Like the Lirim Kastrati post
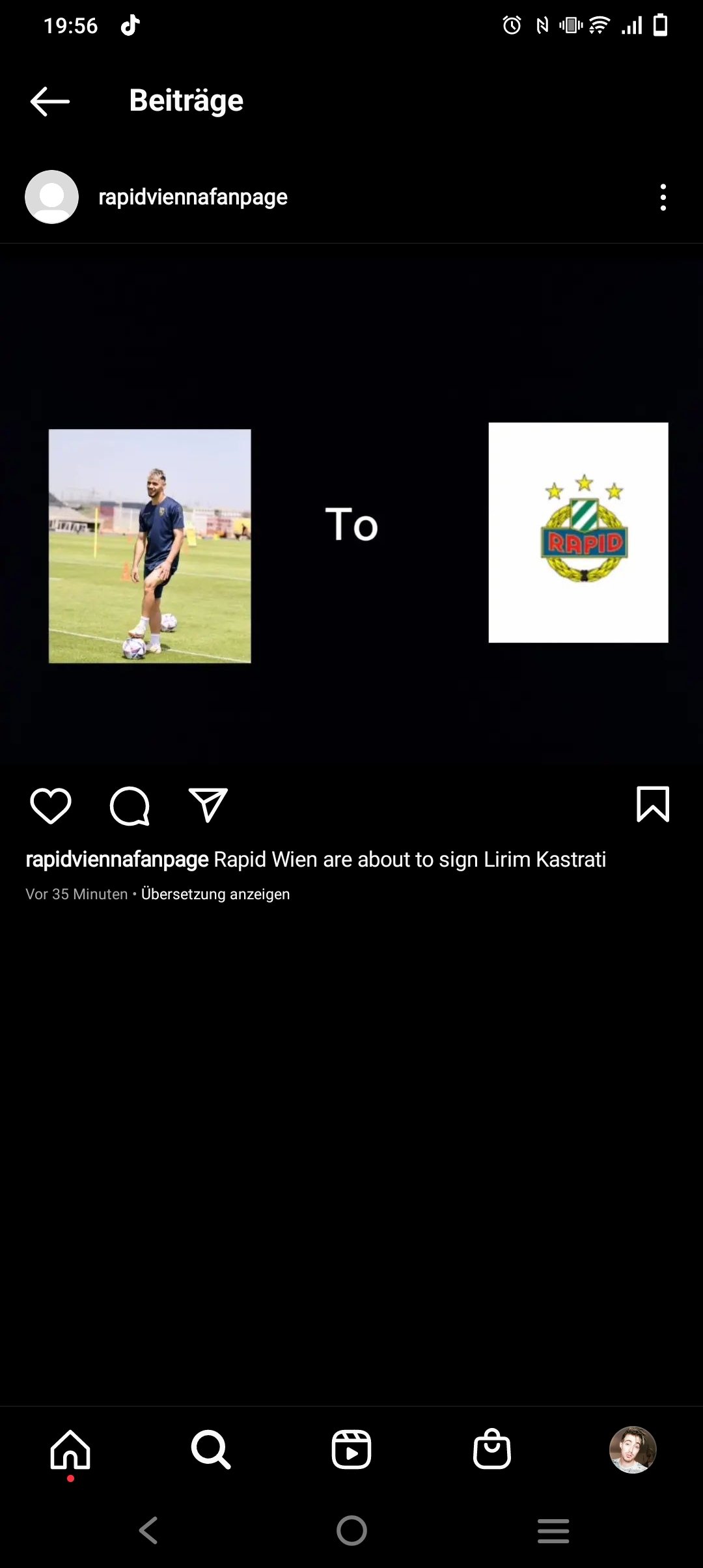Viewport: 703px width, 1568px height. (51, 805)
